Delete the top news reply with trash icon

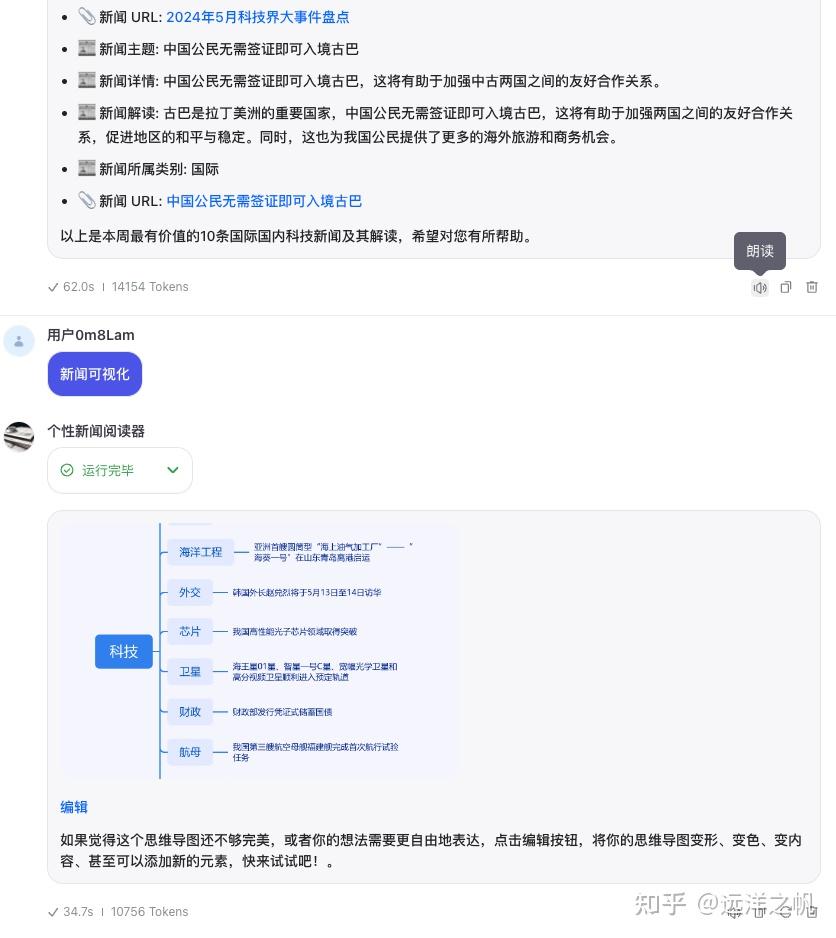[x=812, y=288]
